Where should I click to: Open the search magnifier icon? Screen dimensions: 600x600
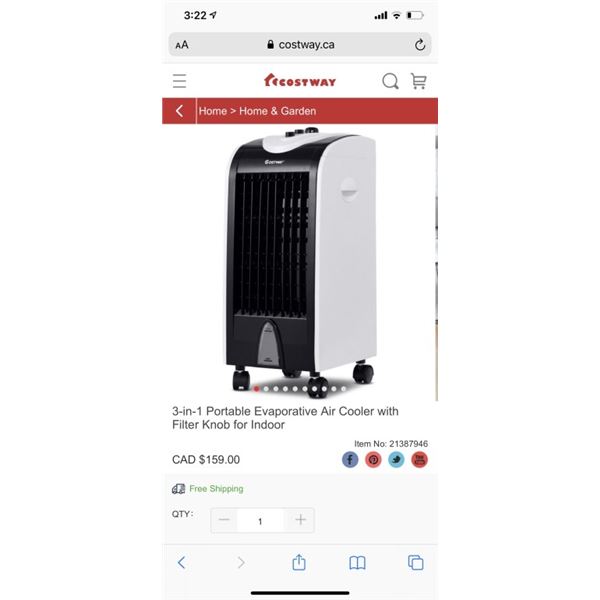390,81
